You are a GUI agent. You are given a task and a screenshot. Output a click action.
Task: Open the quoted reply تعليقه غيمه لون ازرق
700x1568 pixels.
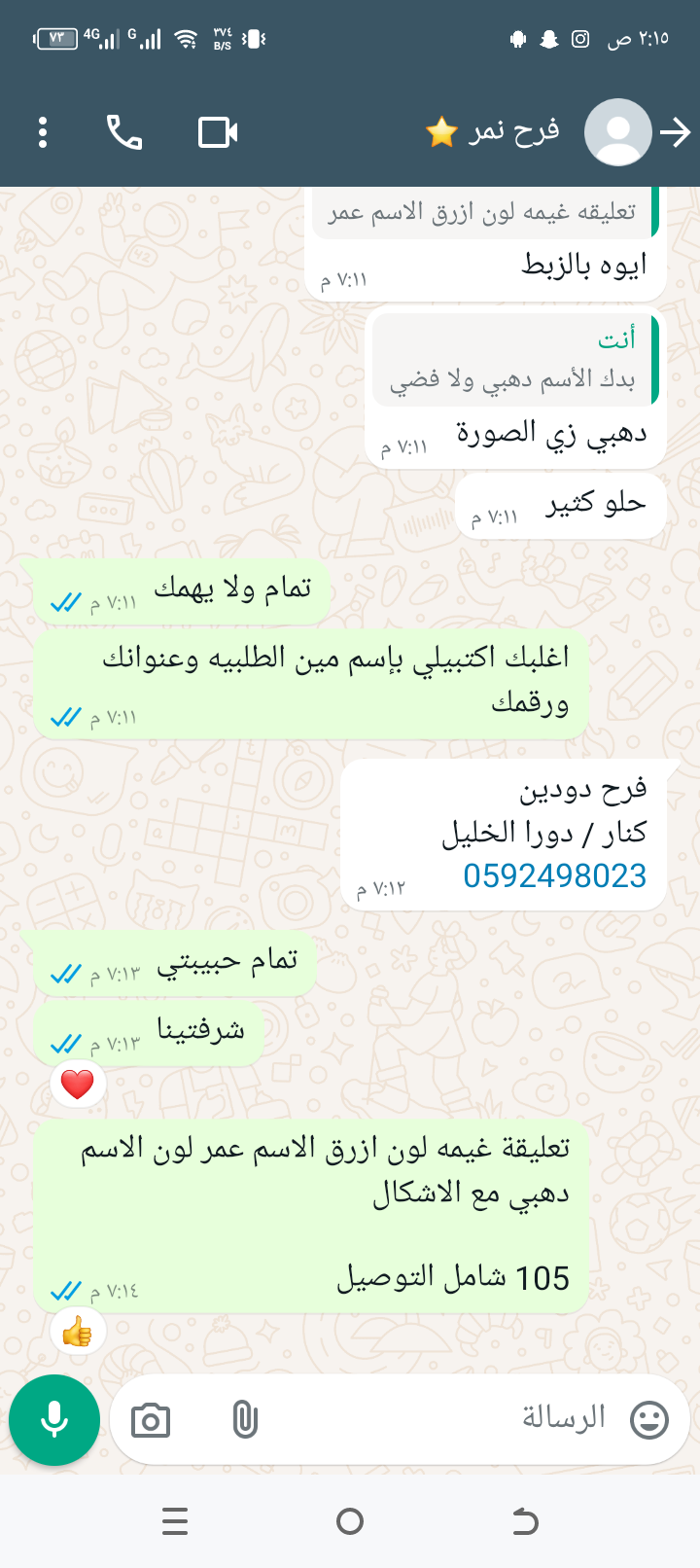coord(483,213)
